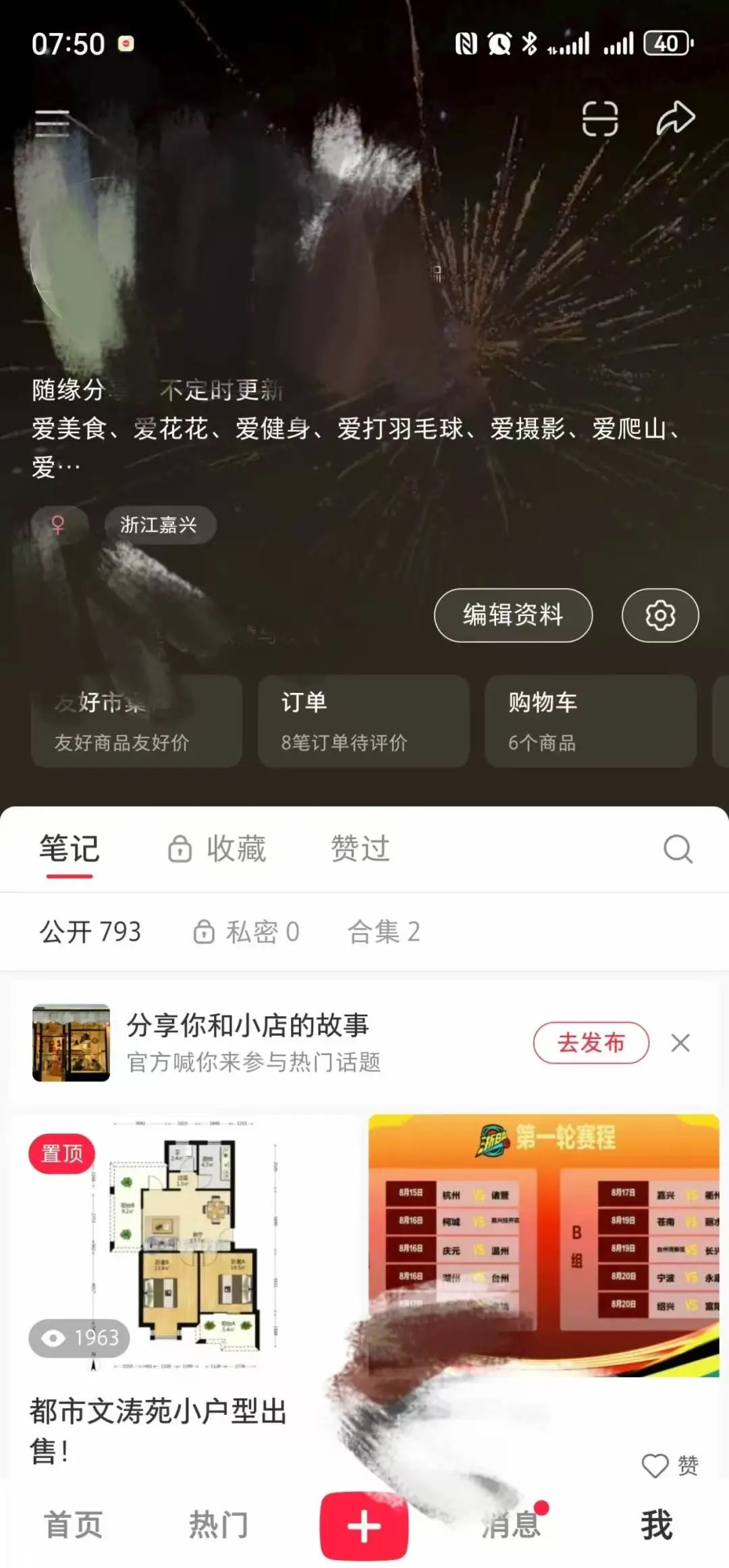
Task: Open the 订单 orders card
Action: pyautogui.click(x=363, y=721)
